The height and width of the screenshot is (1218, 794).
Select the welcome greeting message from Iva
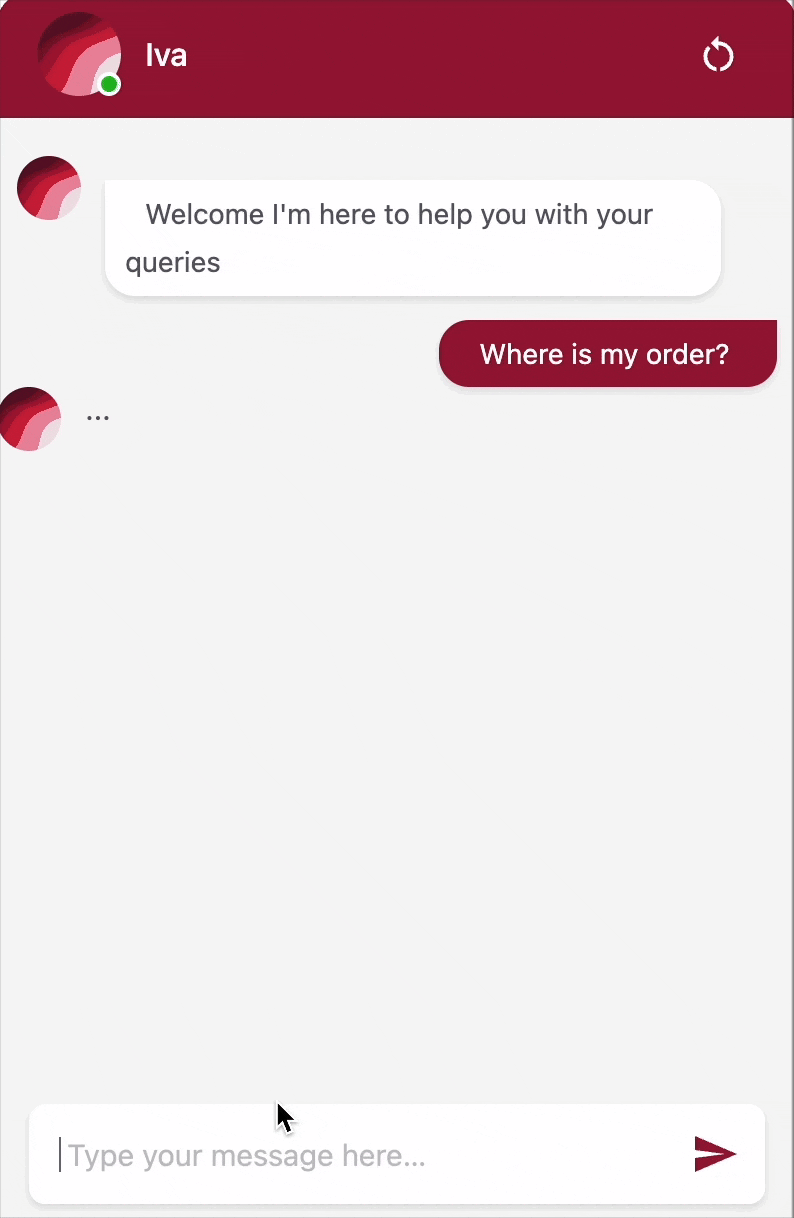pos(412,238)
